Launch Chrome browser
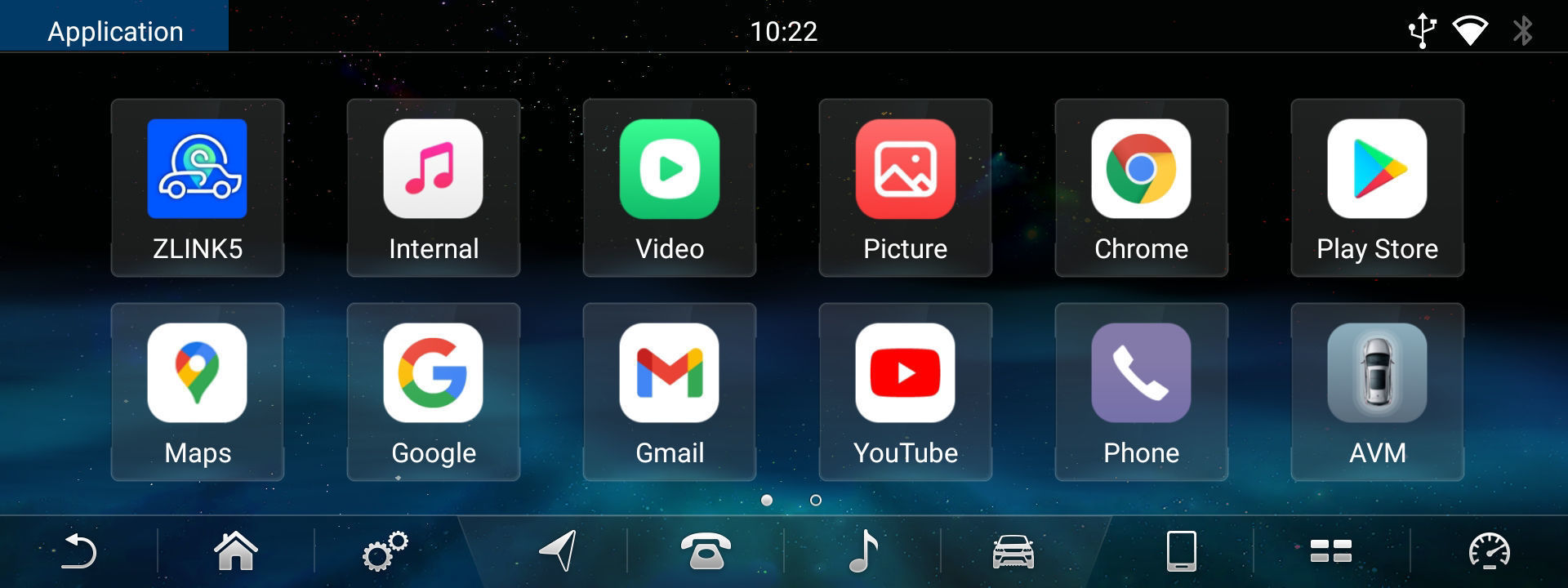Screen dimensions: 1568x588 tap(1141, 187)
